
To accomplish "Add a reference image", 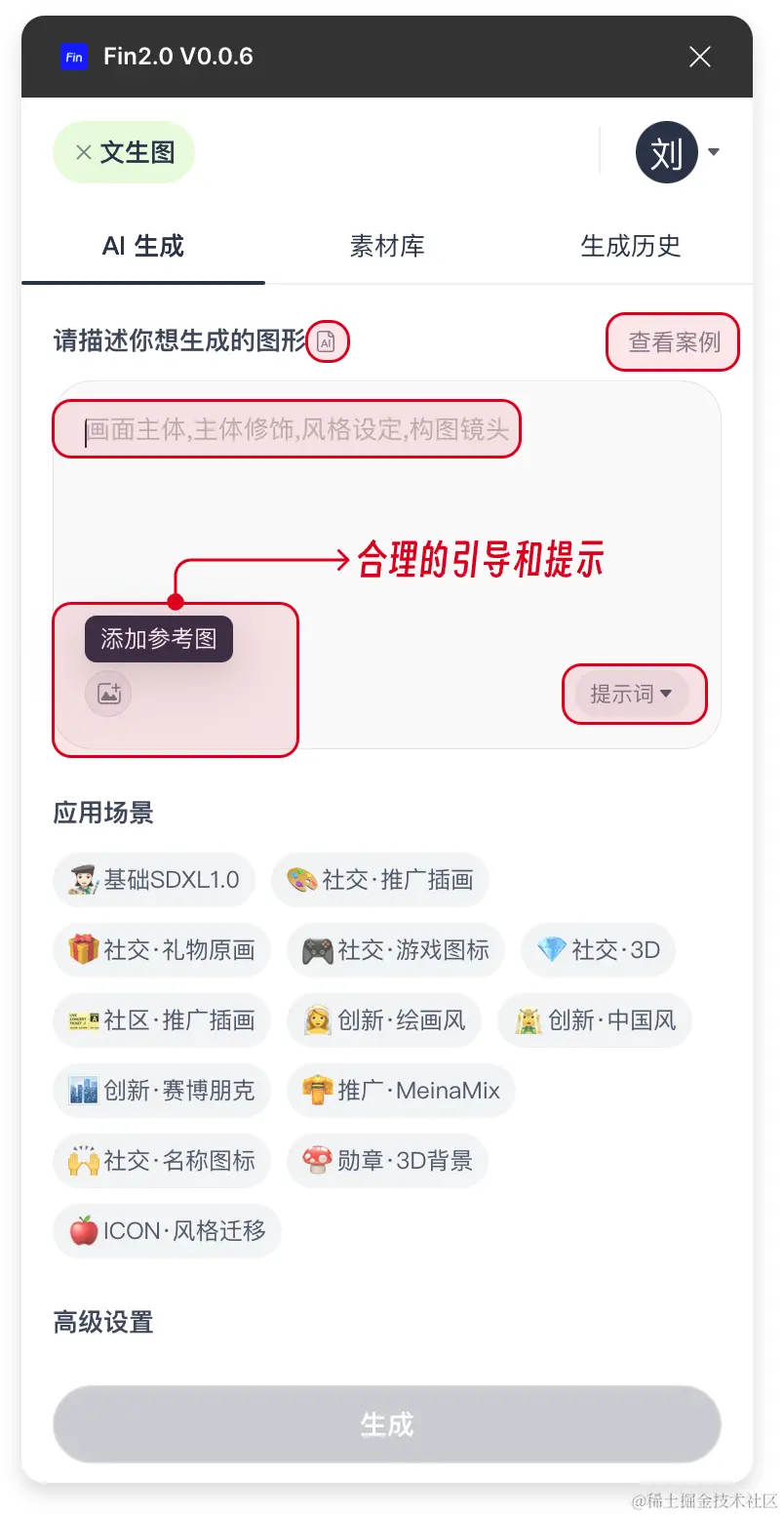I will coord(108,694).
